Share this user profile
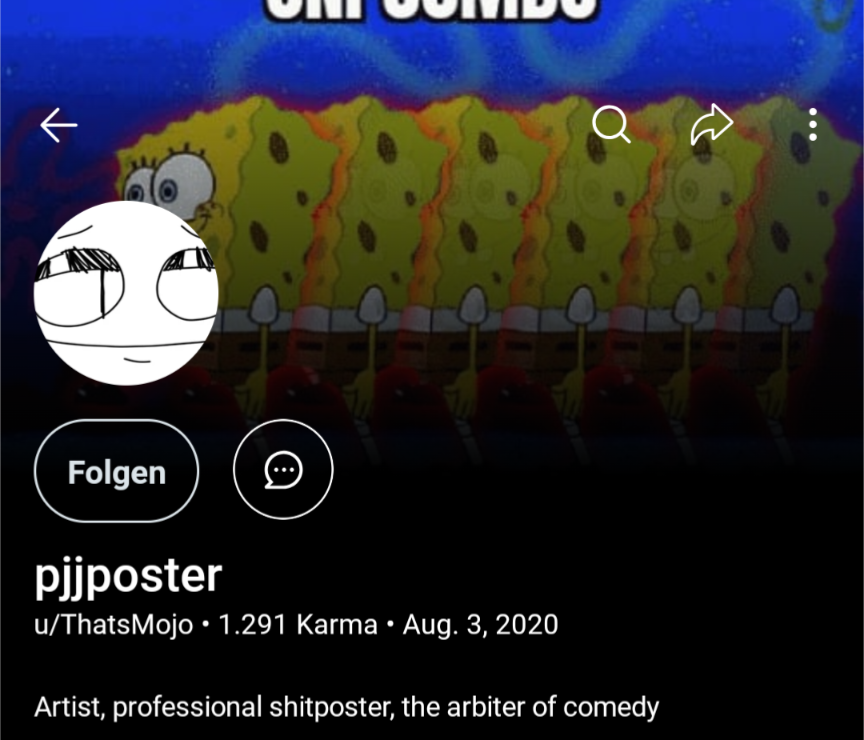Image resolution: width=864 pixels, height=740 pixels. 712,125
